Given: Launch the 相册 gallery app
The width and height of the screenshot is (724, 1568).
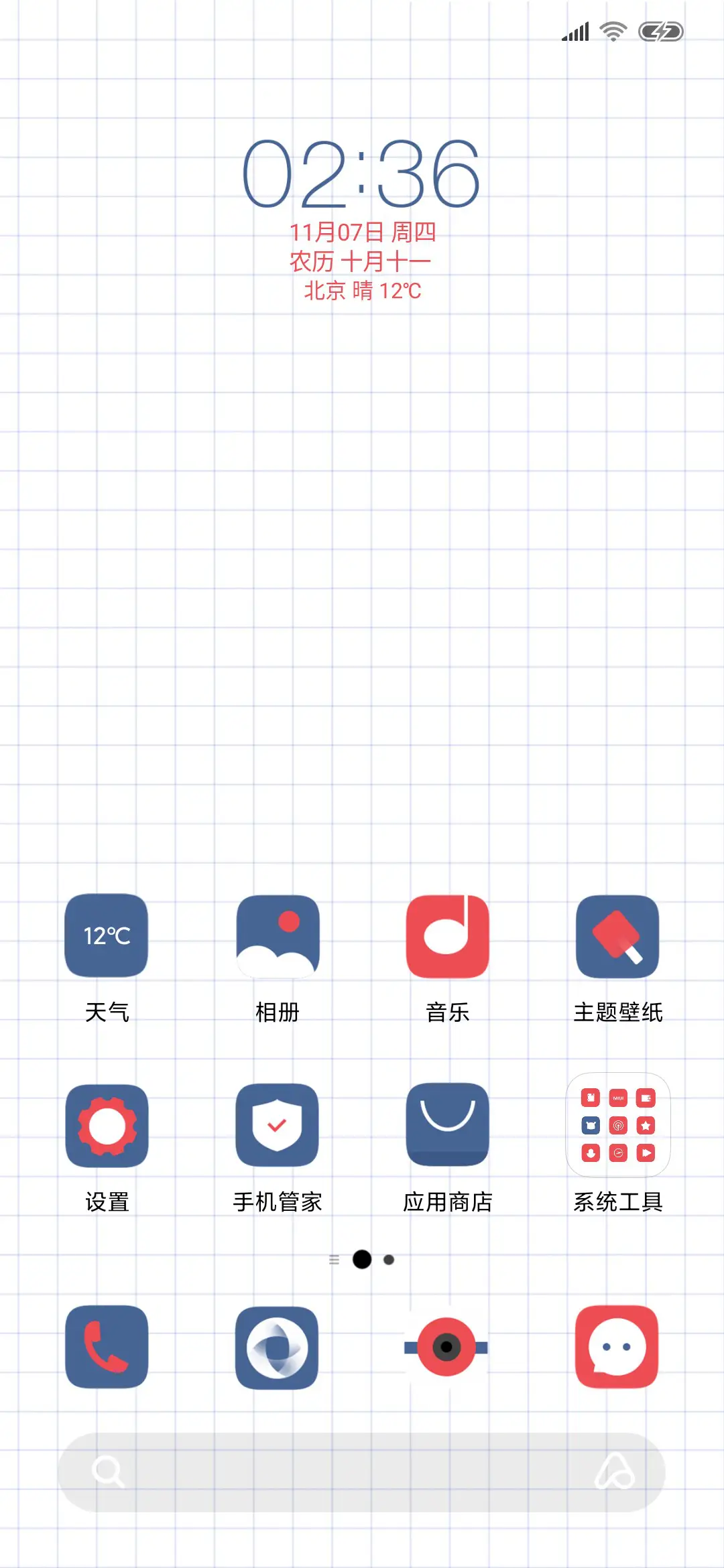Looking at the screenshot, I should tap(277, 937).
